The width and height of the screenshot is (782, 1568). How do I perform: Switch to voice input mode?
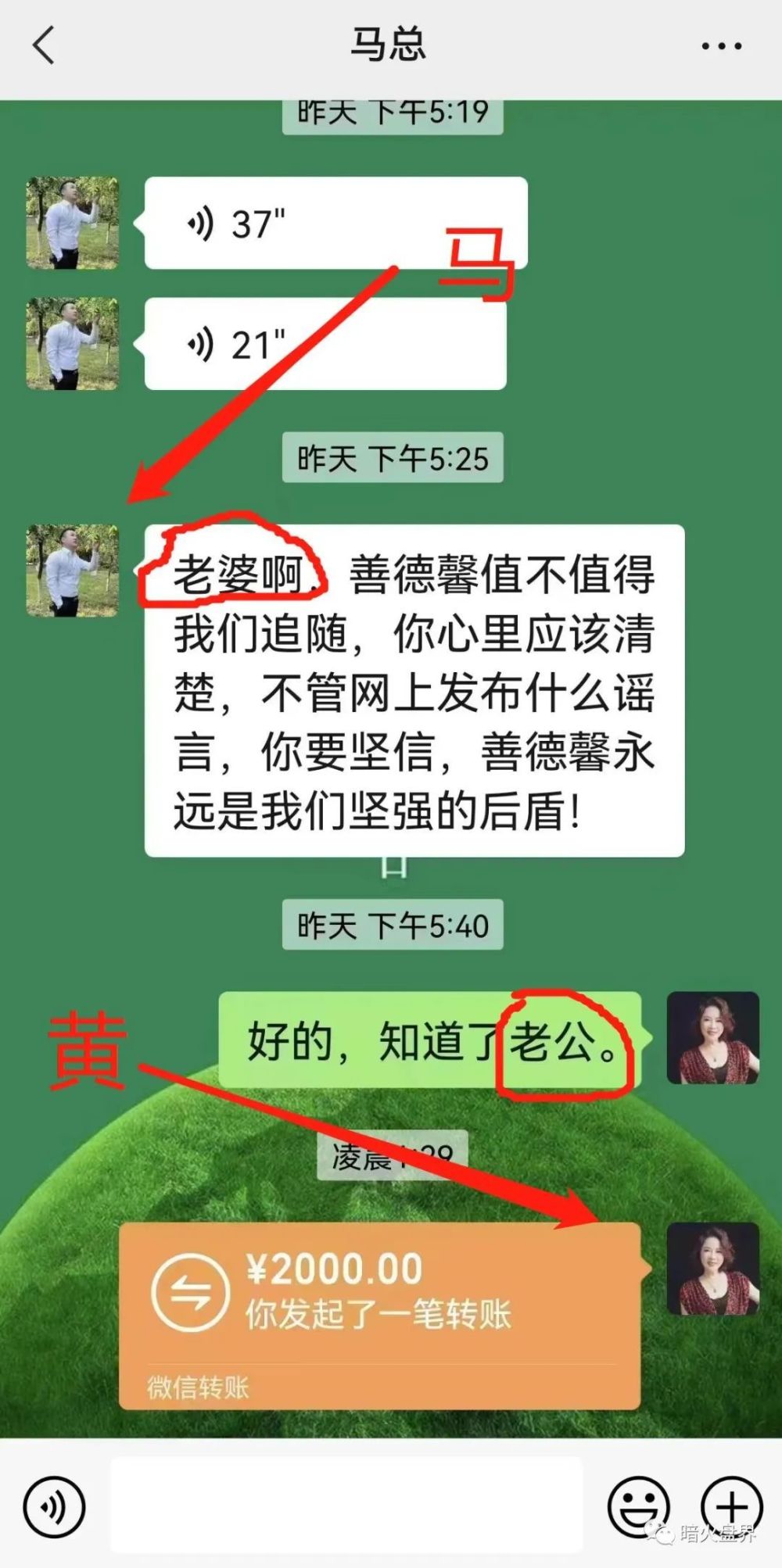click(x=53, y=1505)
